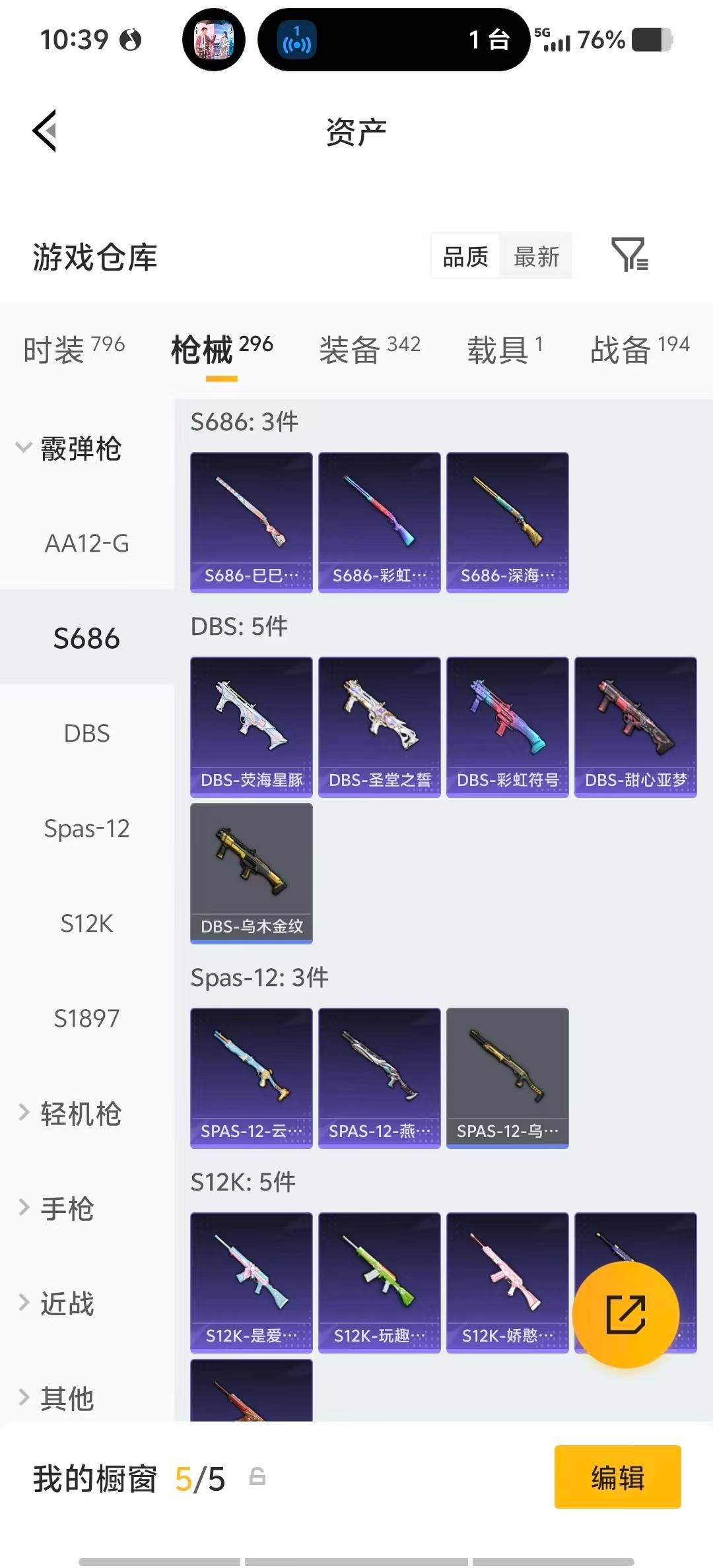The height and width of the screenshot is (1568, 713).
Task: Open the DBS-甜心亚梦 skin
Action: [x=636, y=727]
